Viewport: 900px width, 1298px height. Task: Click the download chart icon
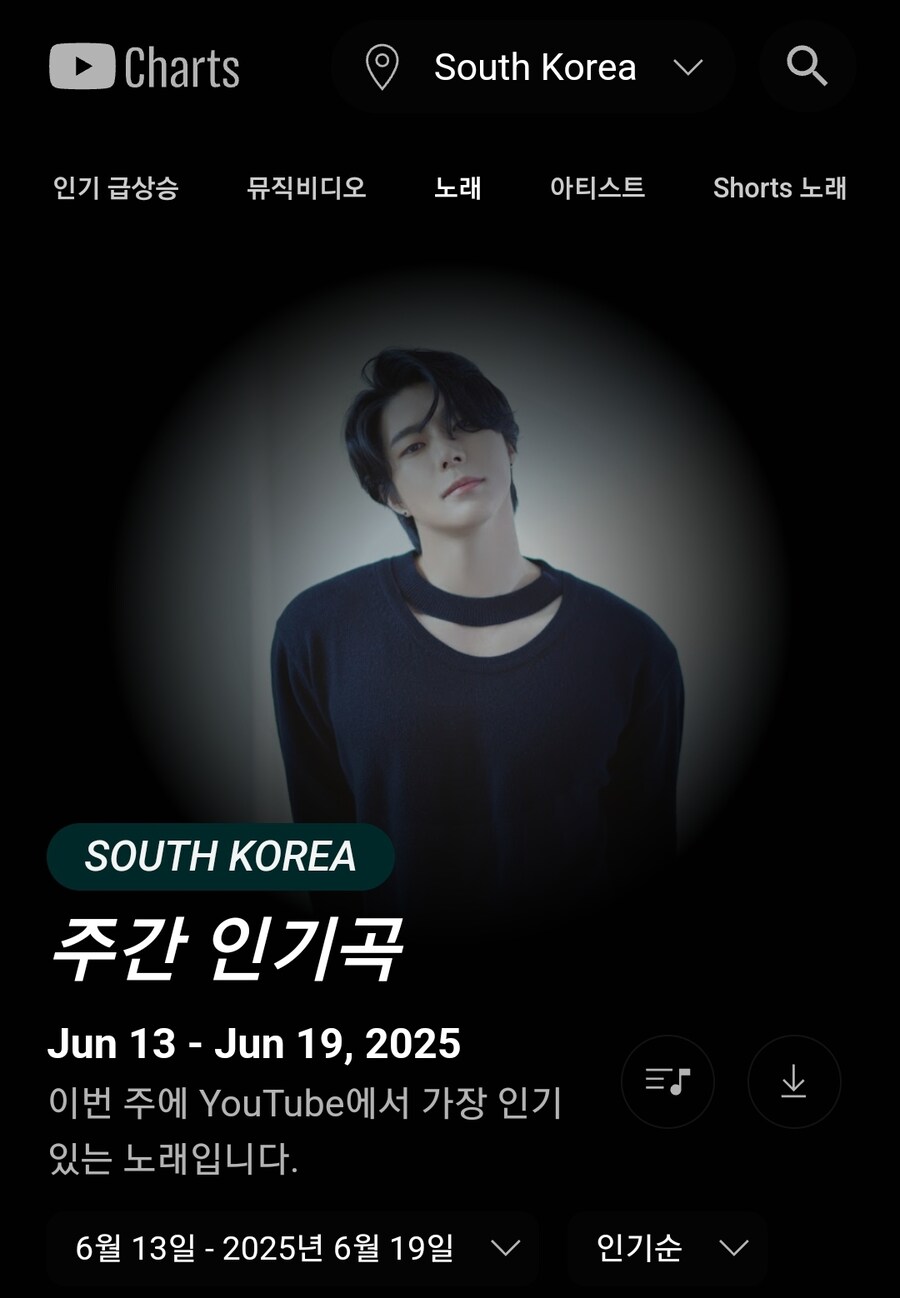(794, 1081)
